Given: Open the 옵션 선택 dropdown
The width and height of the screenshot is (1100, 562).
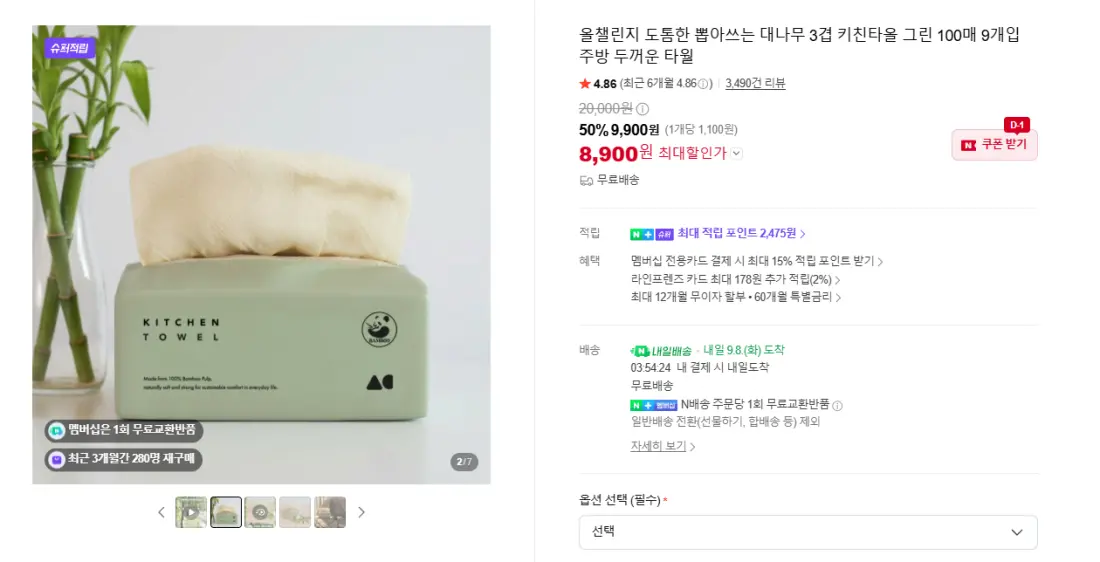Looking at the screenshot, I should (807, 532).
